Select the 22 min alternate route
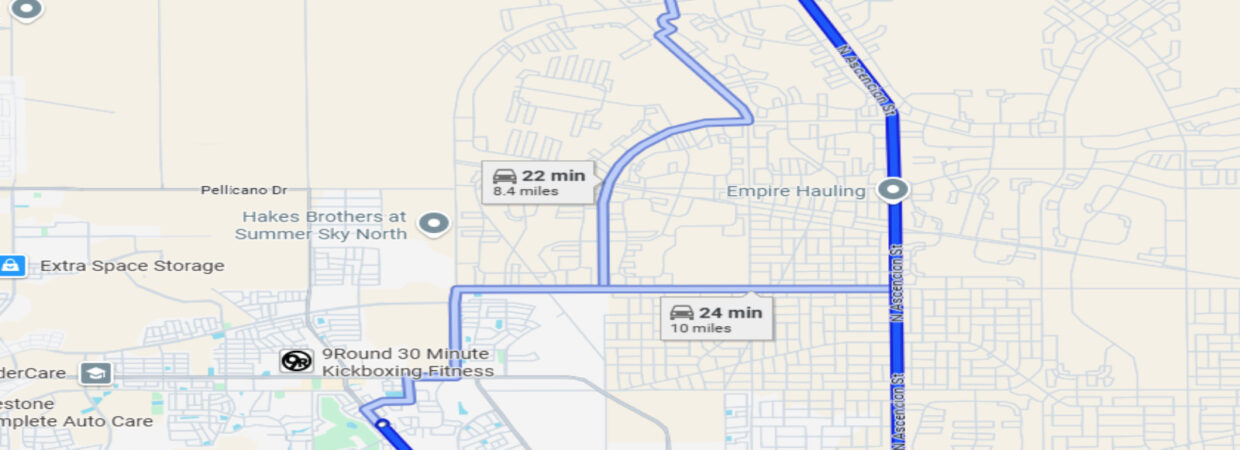Screen dimensions: 1240x450 pyautogui.click(x=538, y=182)
